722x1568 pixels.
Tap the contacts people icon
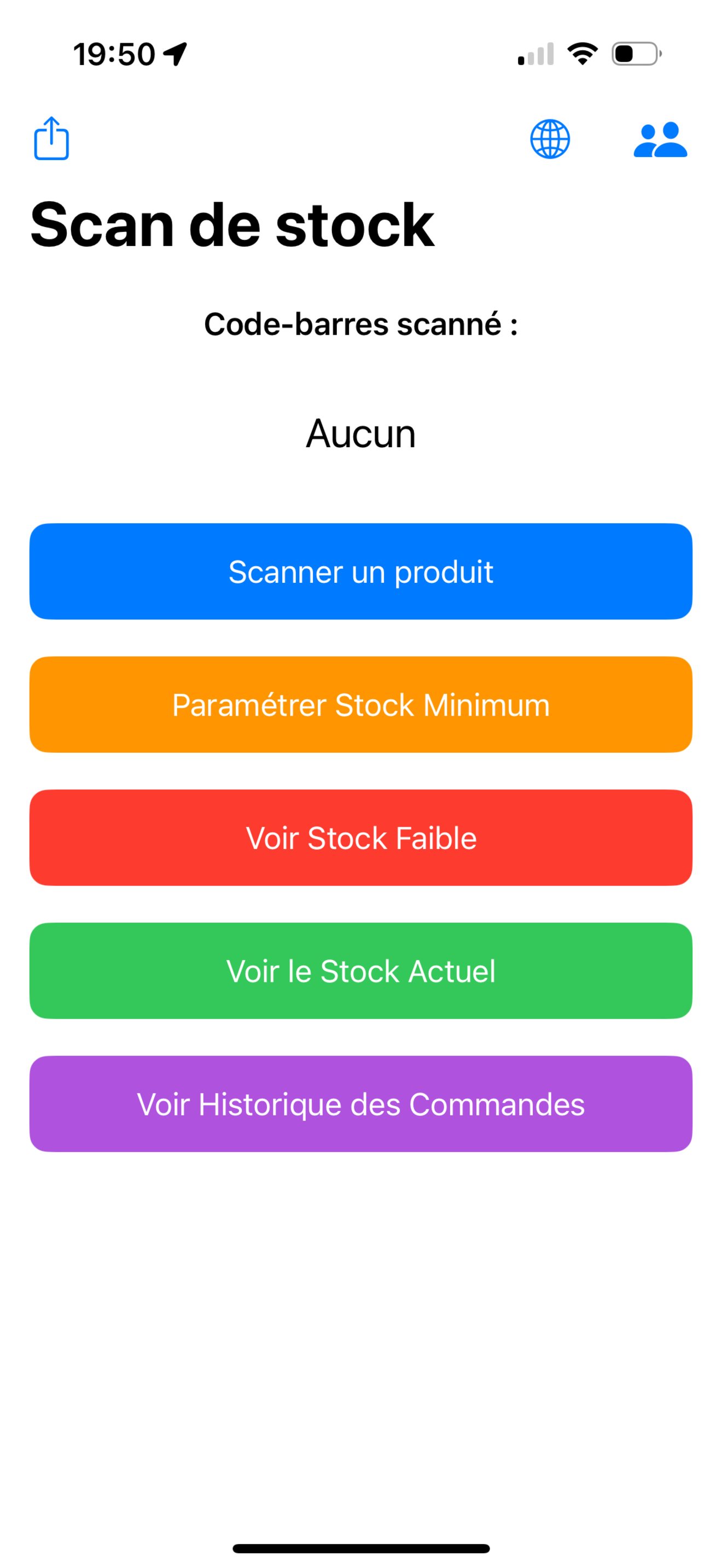(x=661, y=140)
